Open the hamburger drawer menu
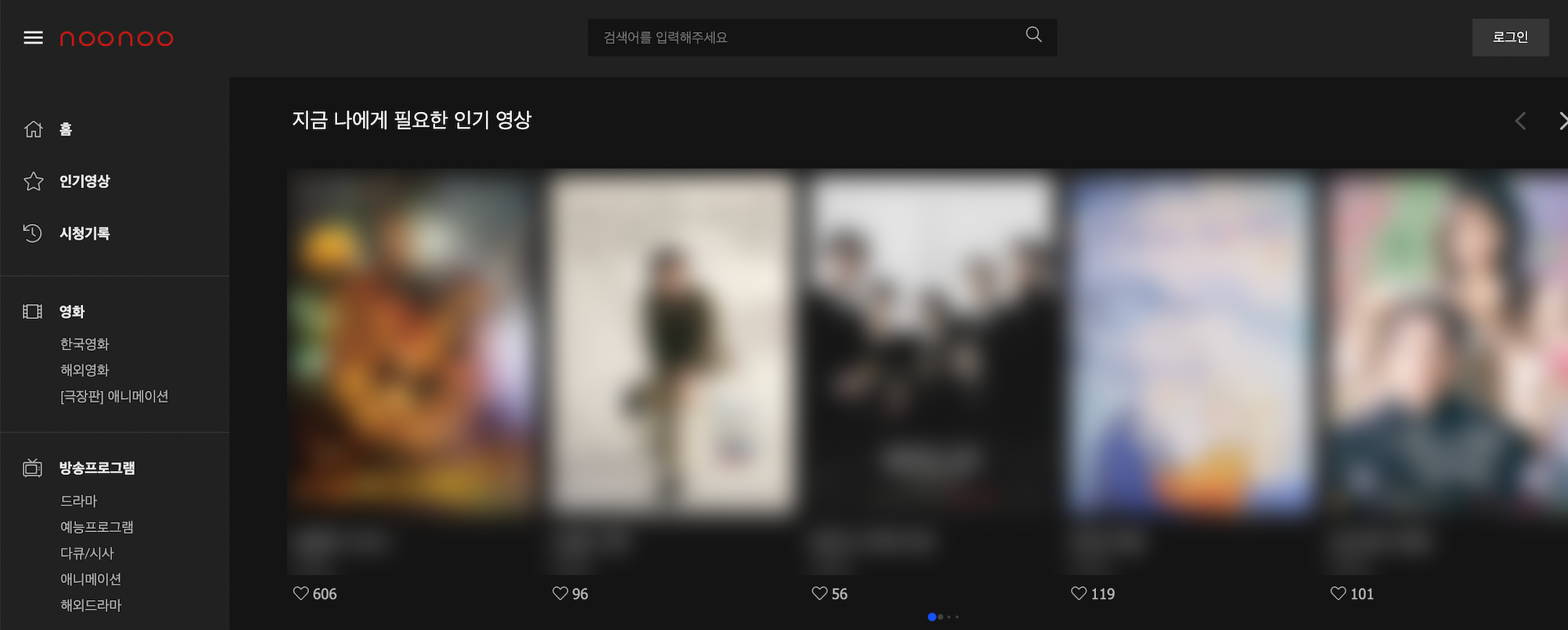 tap(33, 38)
